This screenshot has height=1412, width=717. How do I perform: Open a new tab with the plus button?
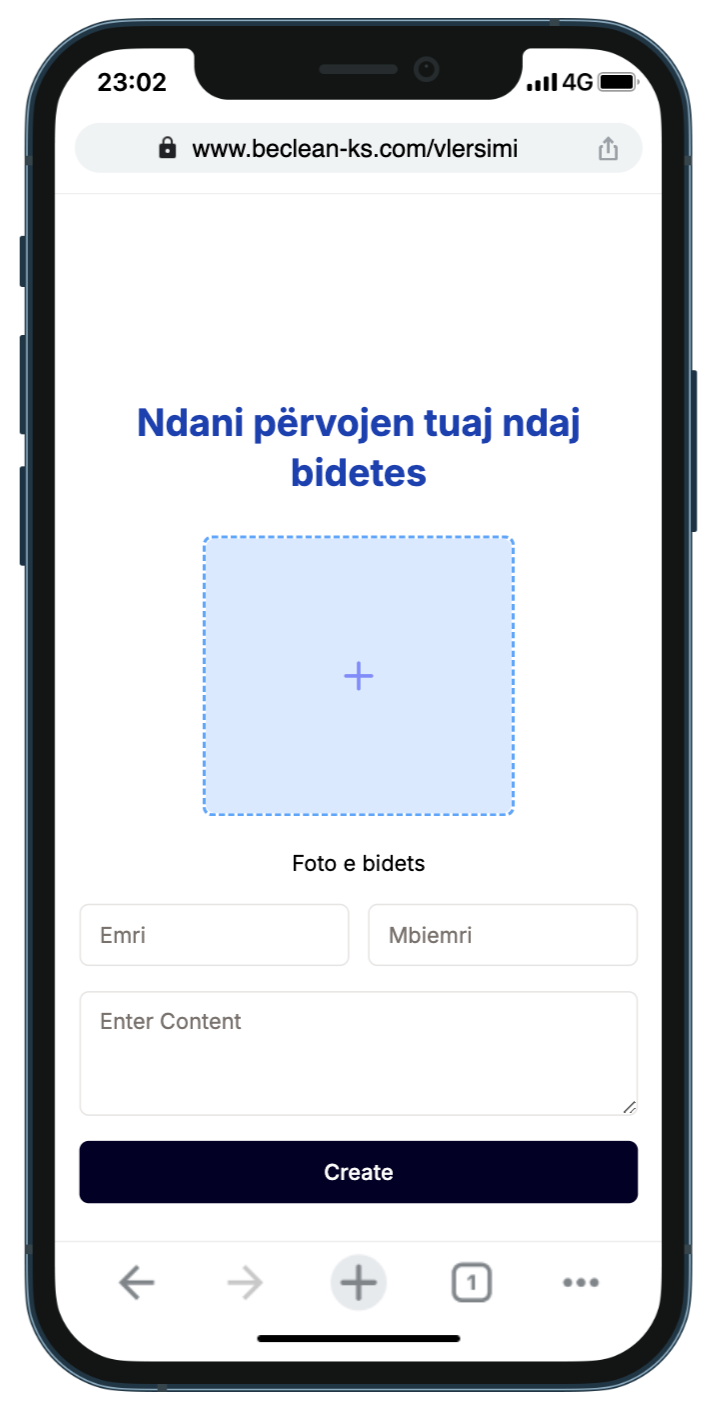coord(358,1282)
